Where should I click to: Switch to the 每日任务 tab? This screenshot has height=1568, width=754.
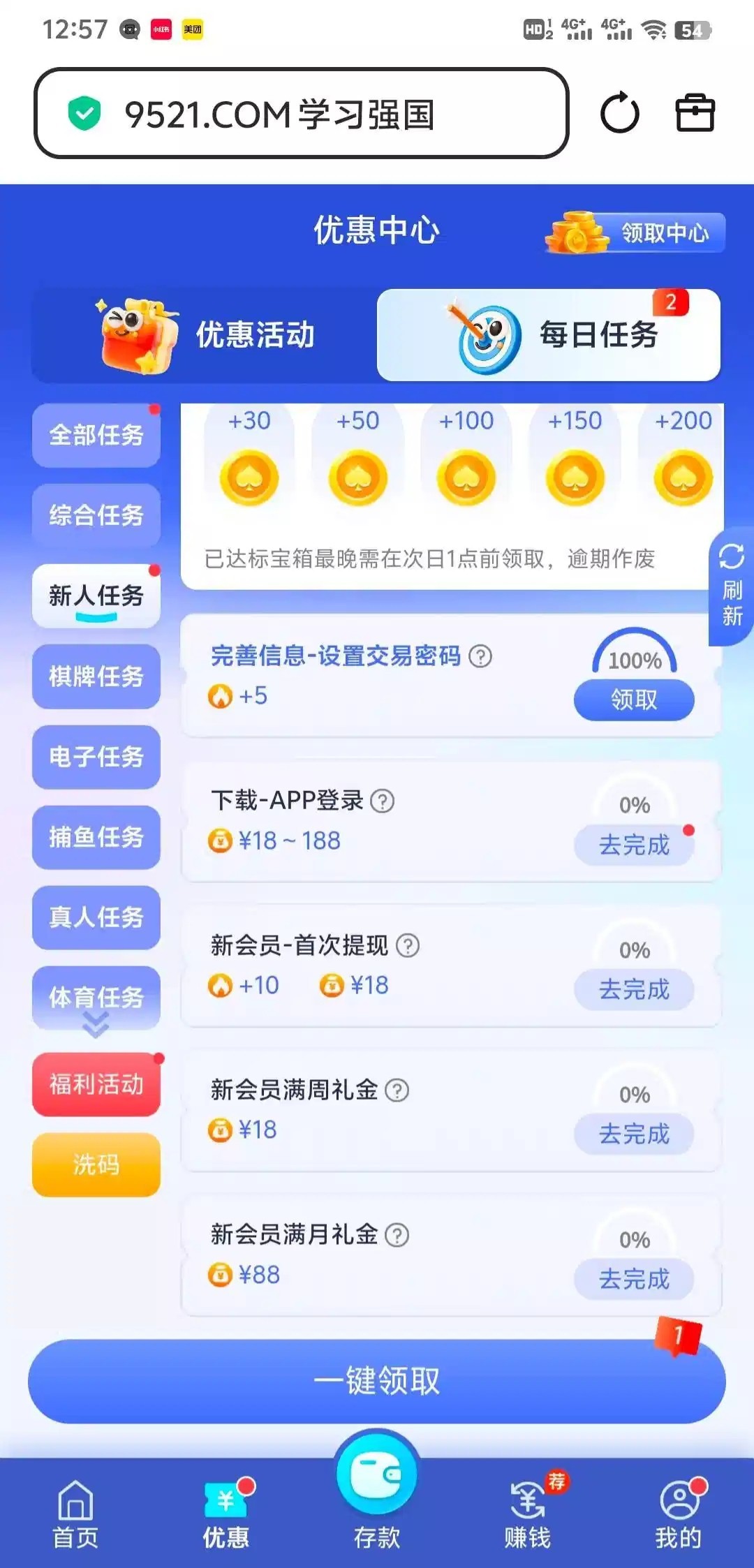[549, 335]
